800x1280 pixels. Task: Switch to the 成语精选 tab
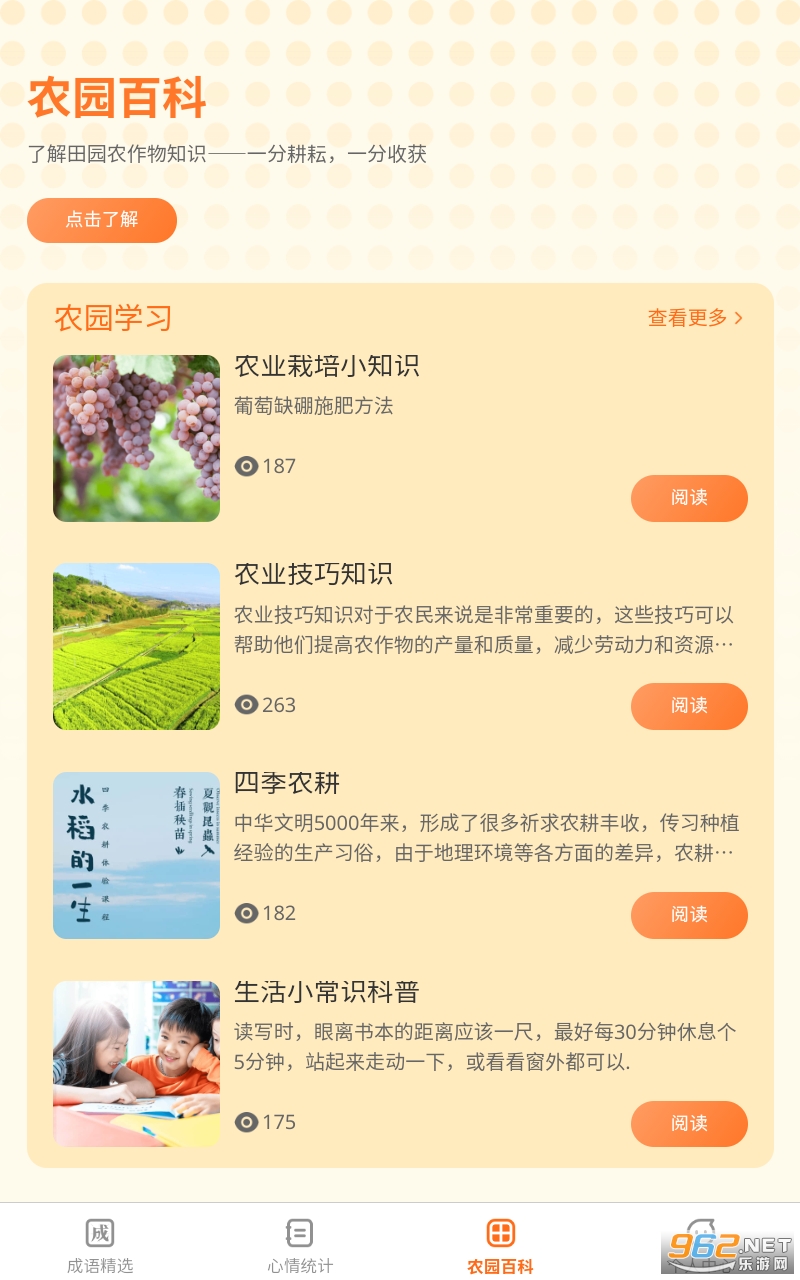[100, 1245]
